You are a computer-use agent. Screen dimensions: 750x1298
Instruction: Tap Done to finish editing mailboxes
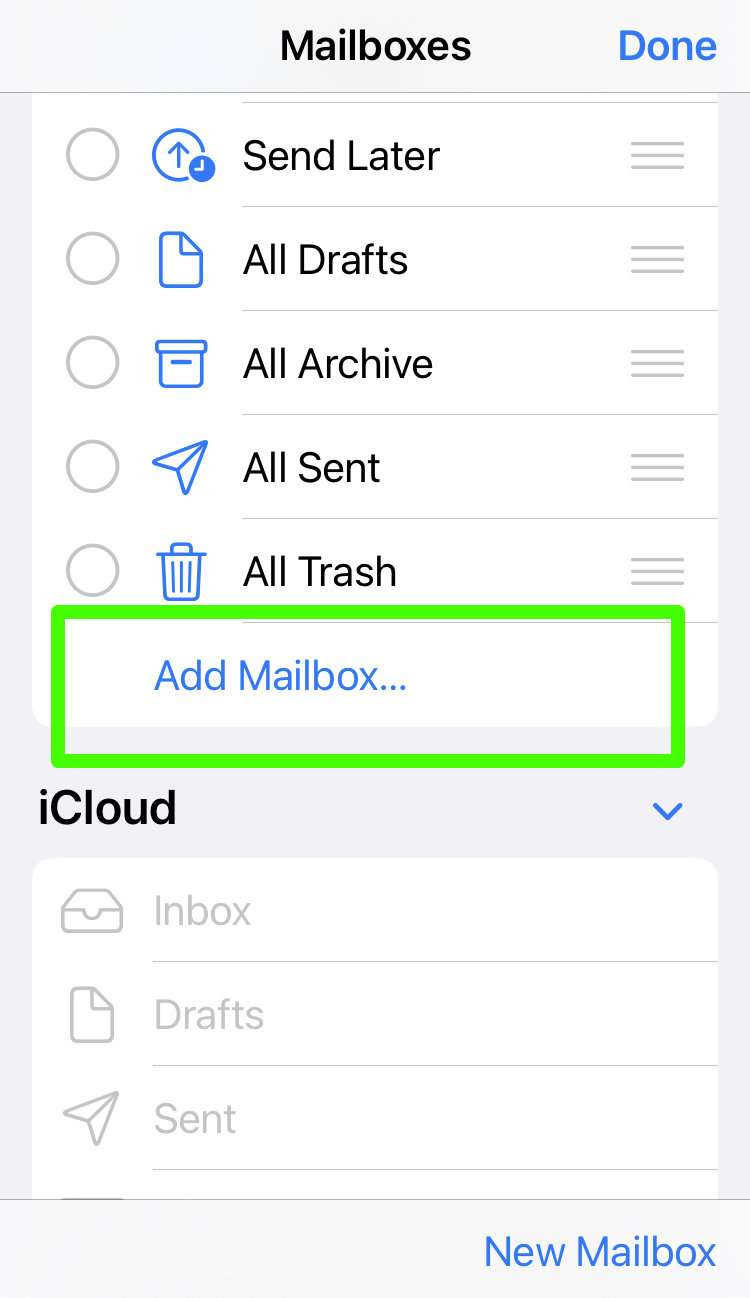pos(667,46)
